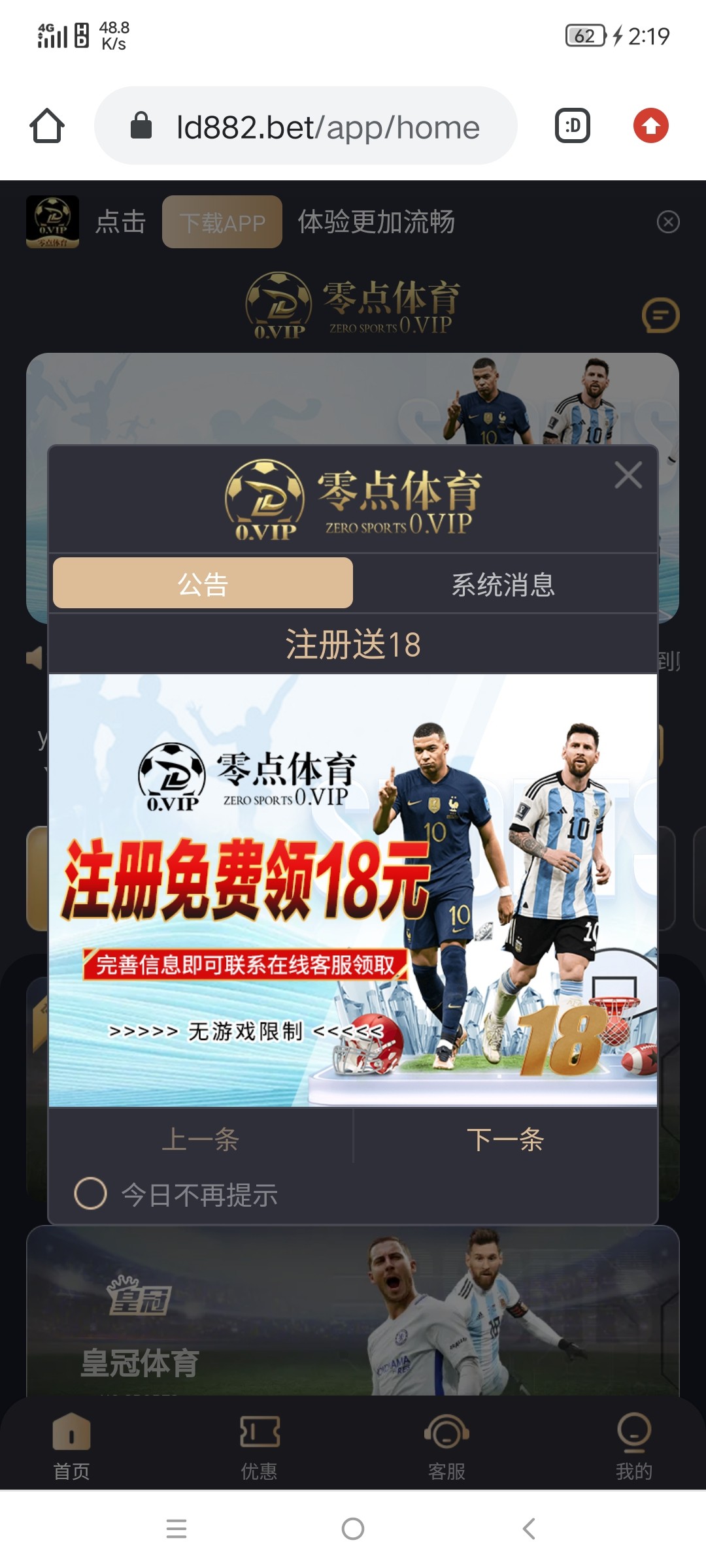Viewport: 706px width, 1568px height.
Task: Tap the system back button
Action: click(x=529, y=1528)
